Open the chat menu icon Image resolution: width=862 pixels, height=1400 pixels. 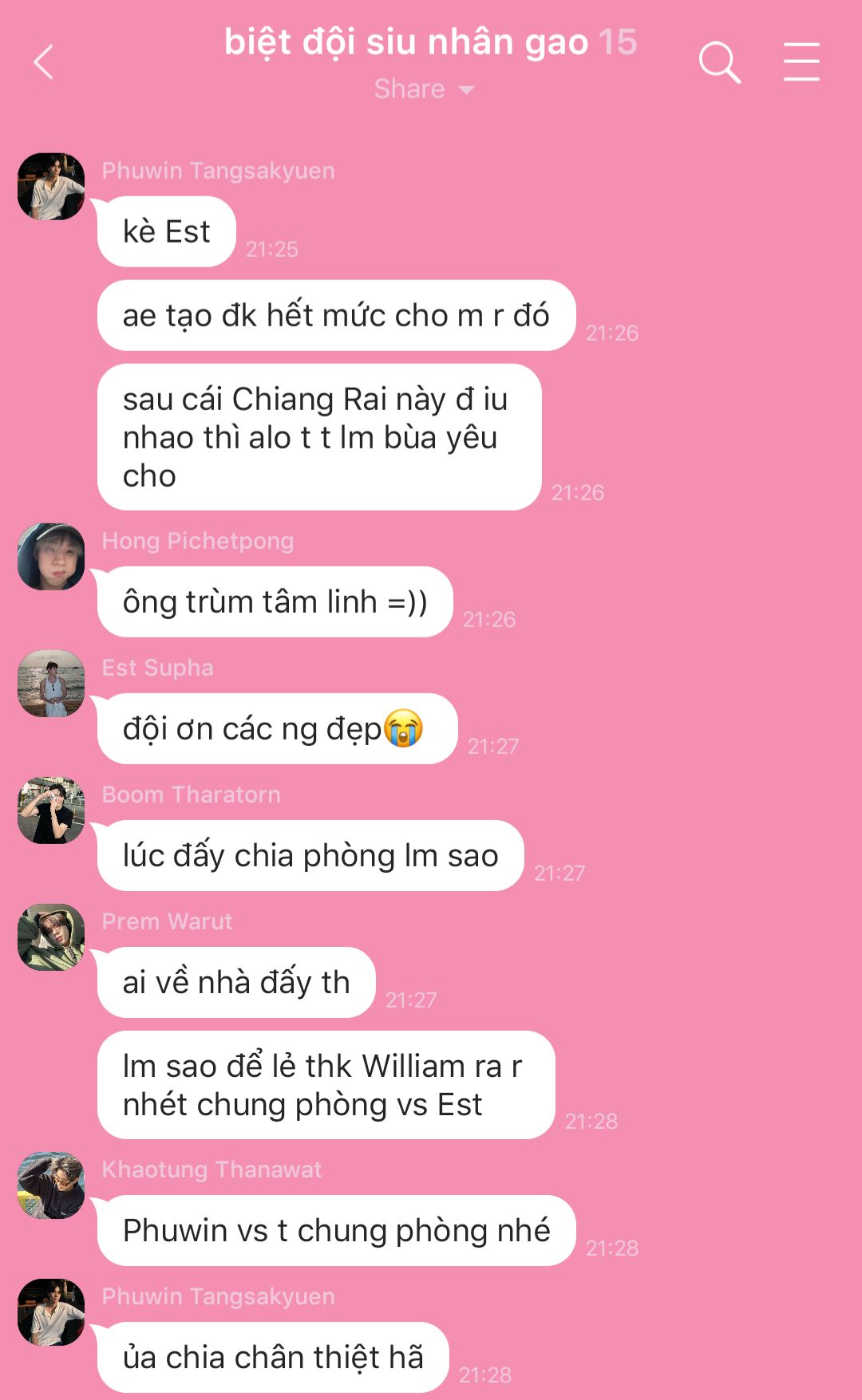point(801,62)
